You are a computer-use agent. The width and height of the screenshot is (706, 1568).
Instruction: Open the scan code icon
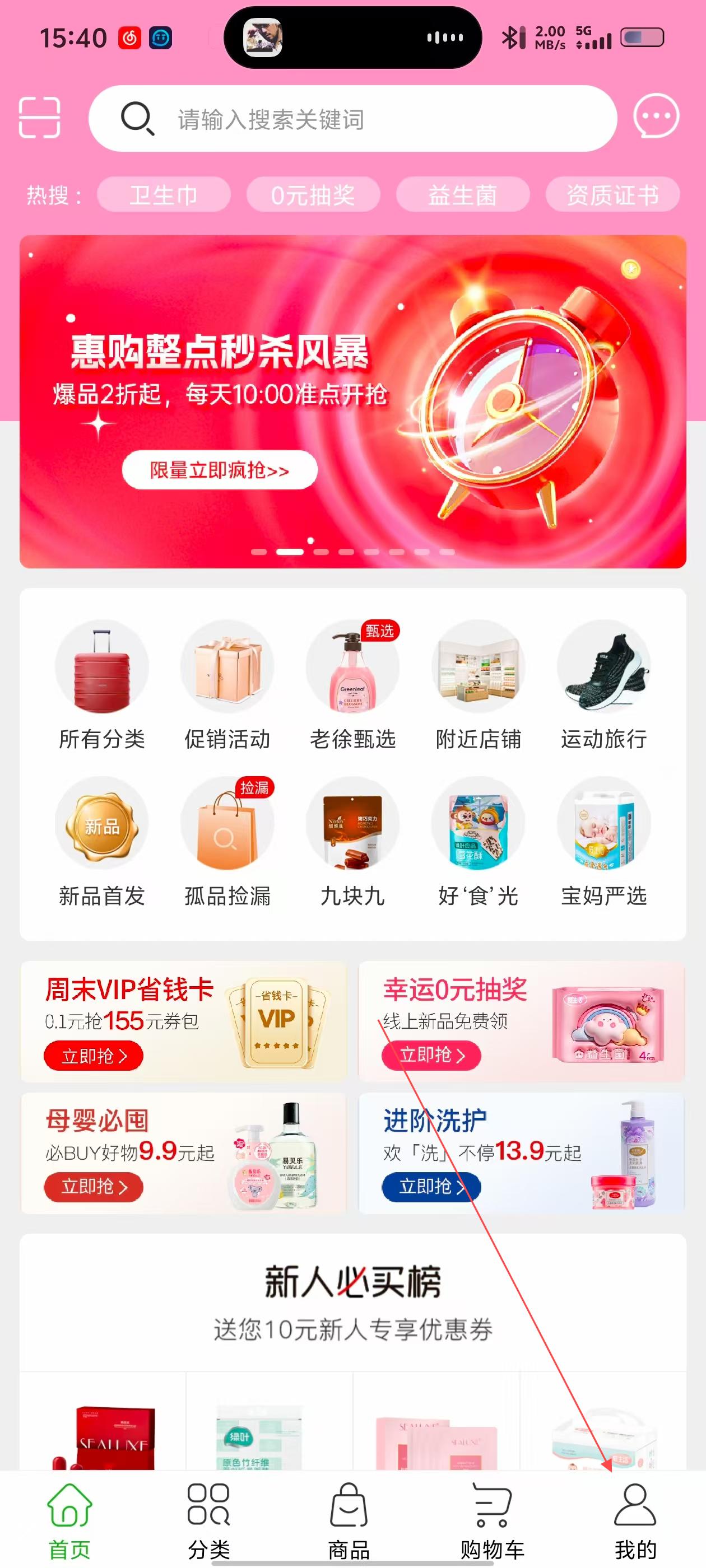40,118
